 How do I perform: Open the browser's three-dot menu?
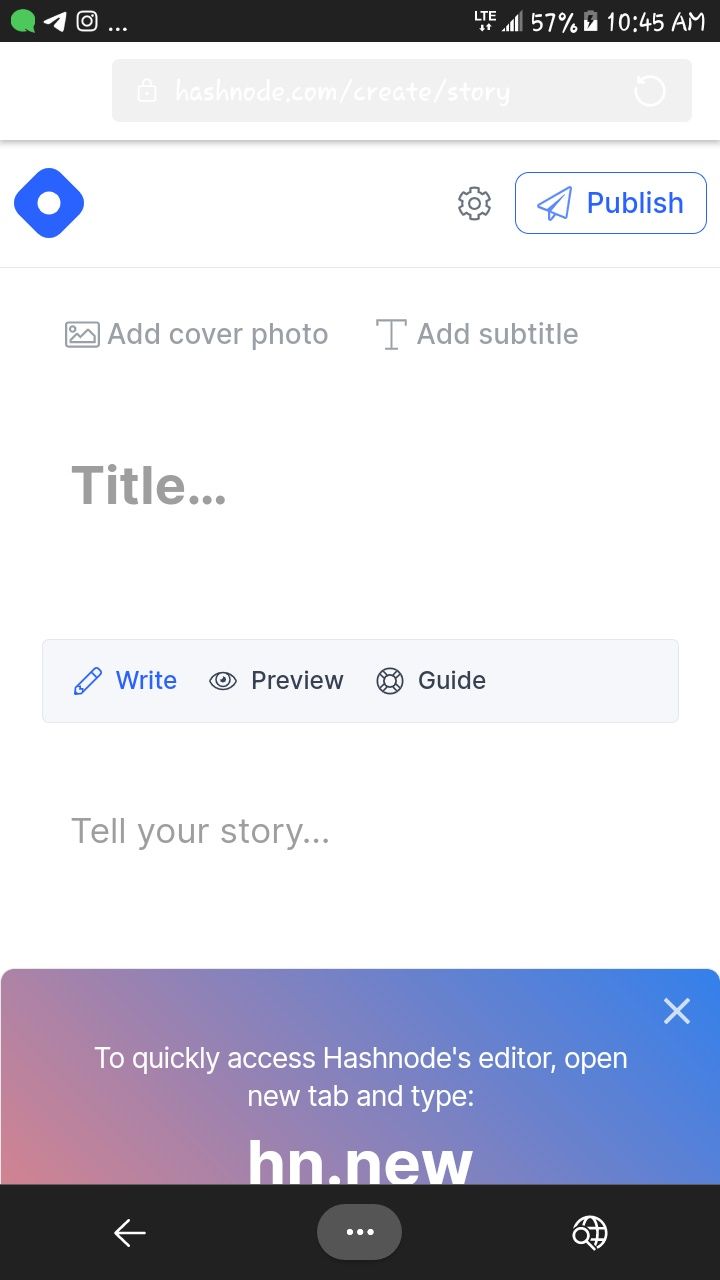pos(359,1233)
